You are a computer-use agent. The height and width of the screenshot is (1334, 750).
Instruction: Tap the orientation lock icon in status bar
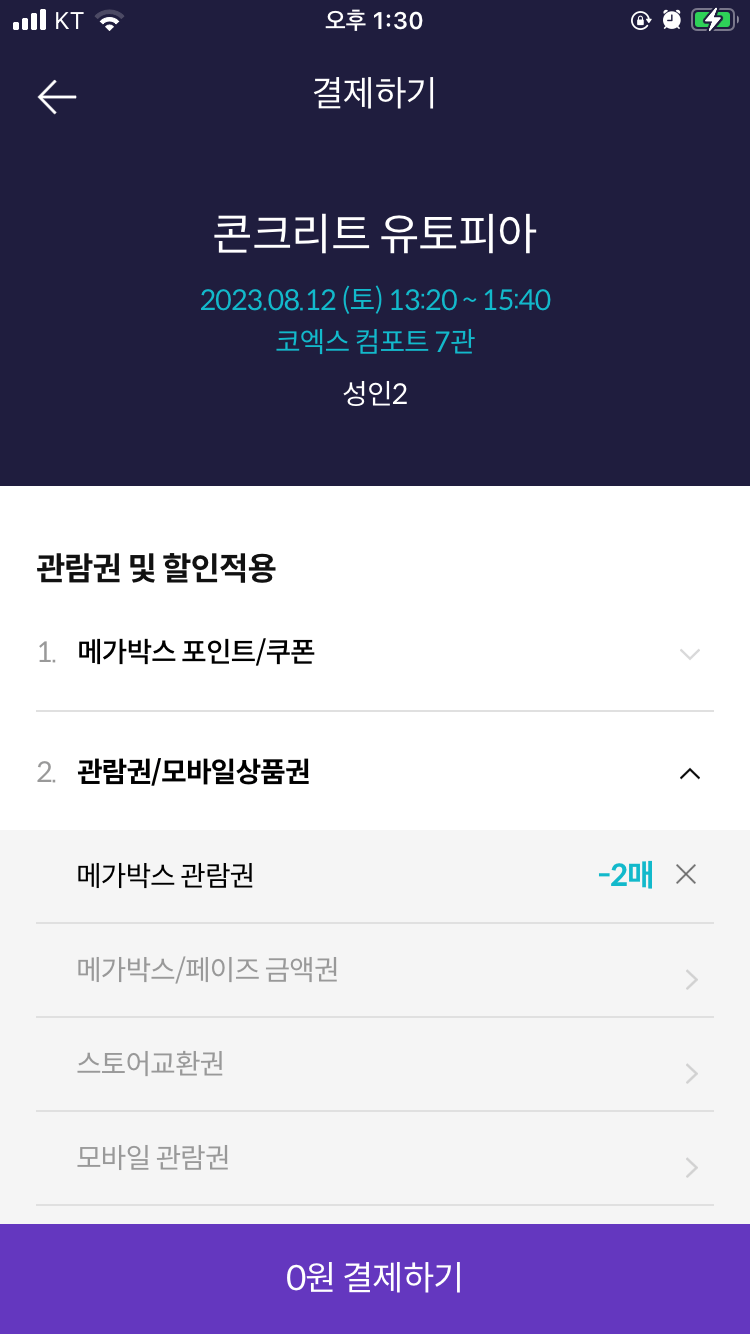pyautogui.click(x=641, y=20)
